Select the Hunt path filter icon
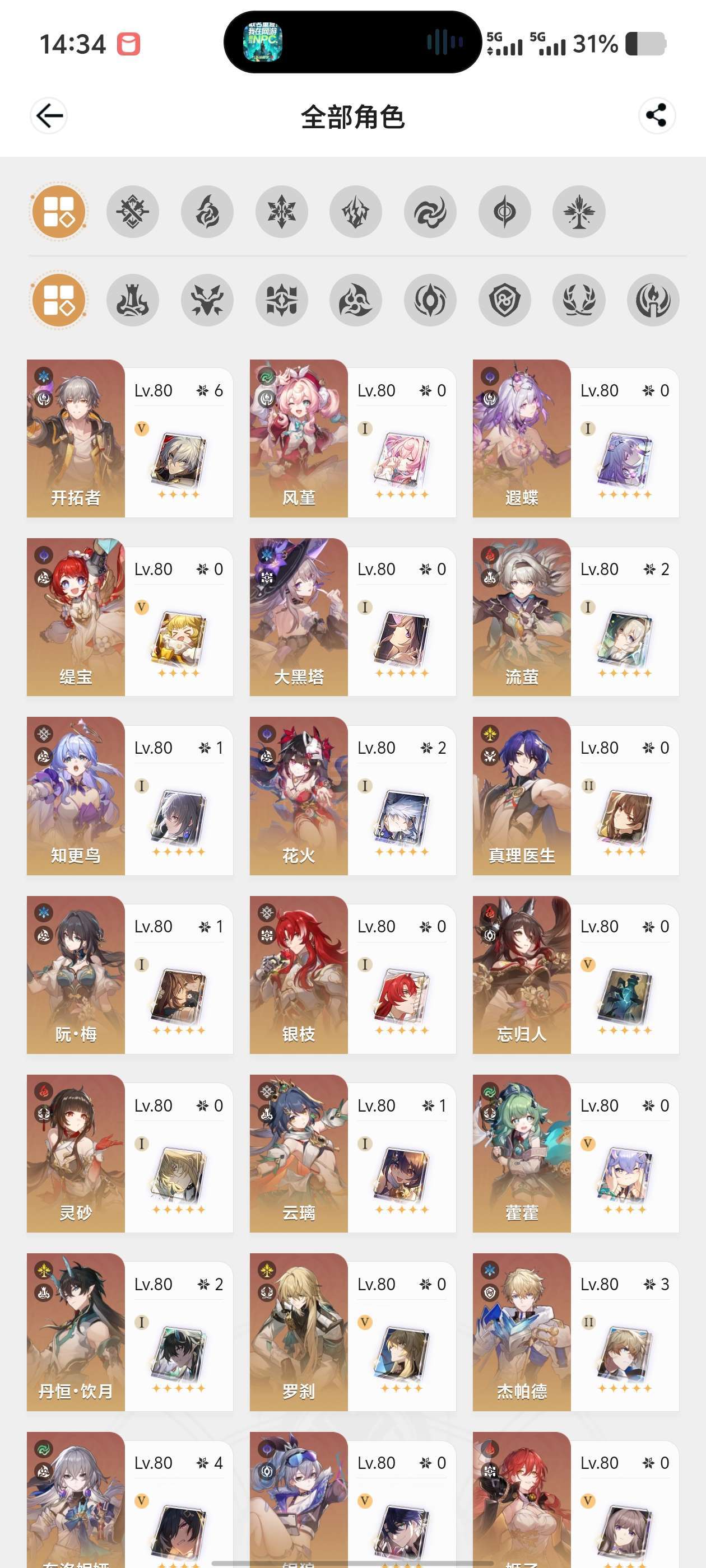 pos(207,300)
